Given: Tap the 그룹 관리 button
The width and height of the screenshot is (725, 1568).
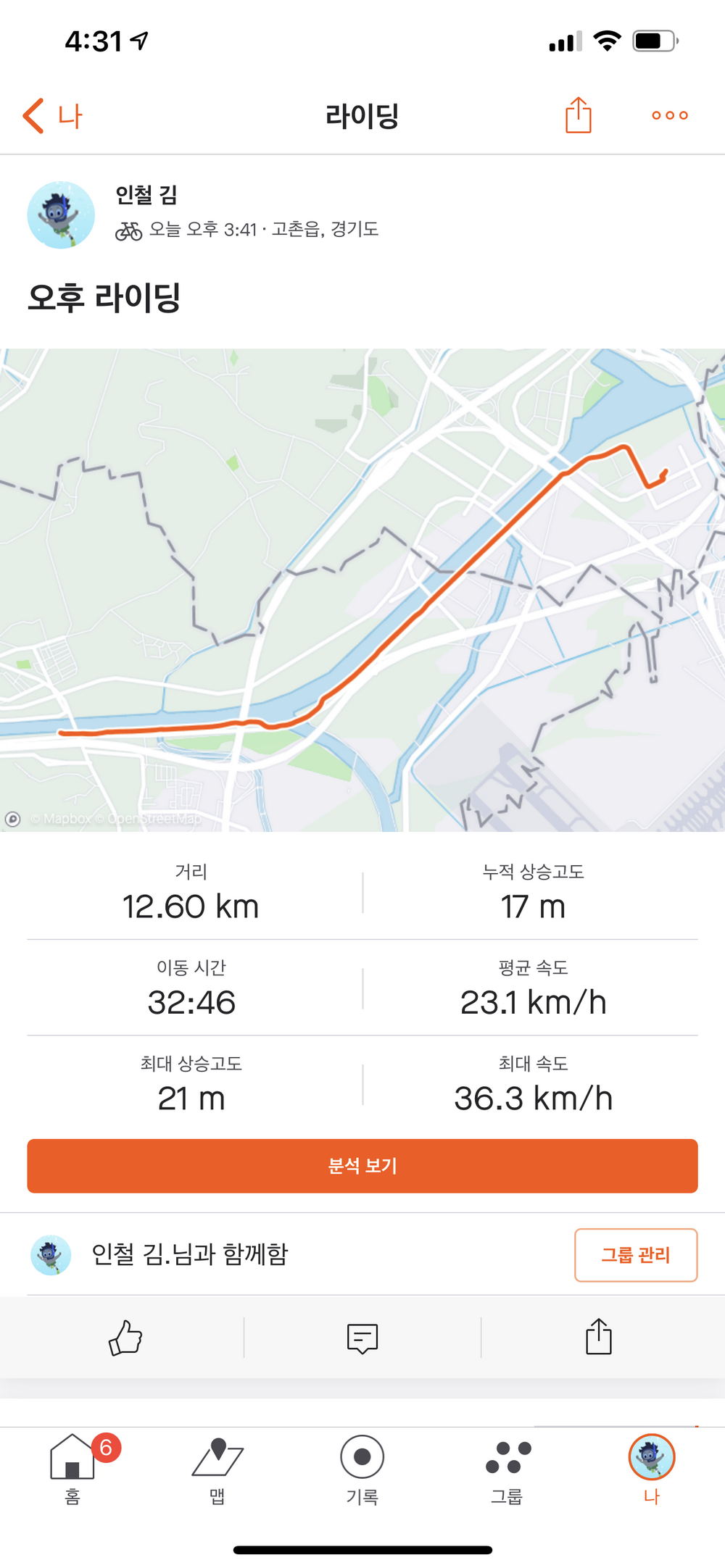Looking at the screenshot, I should click(x=635, y=1255).
